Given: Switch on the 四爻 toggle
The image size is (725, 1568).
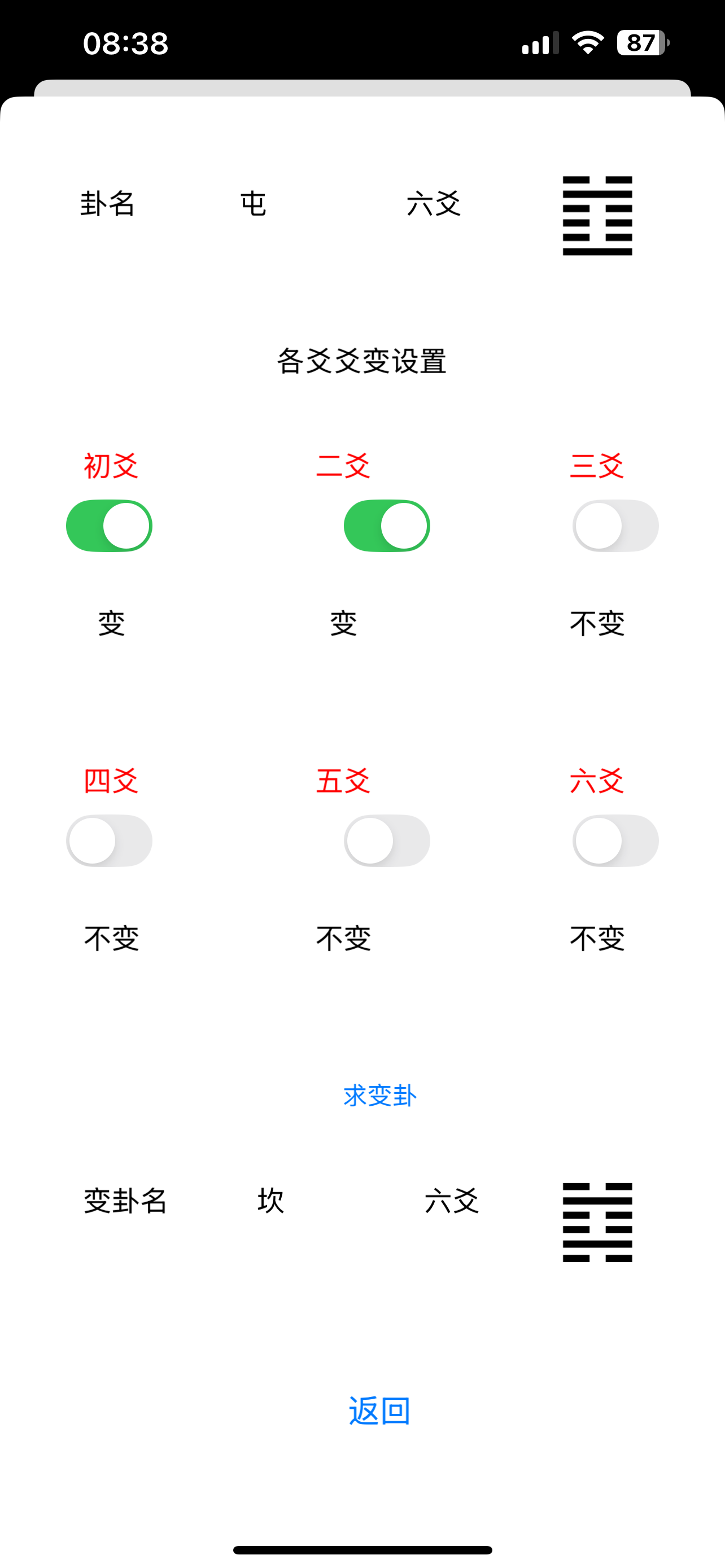Looking at the screenshot, I should coord(109,840).
